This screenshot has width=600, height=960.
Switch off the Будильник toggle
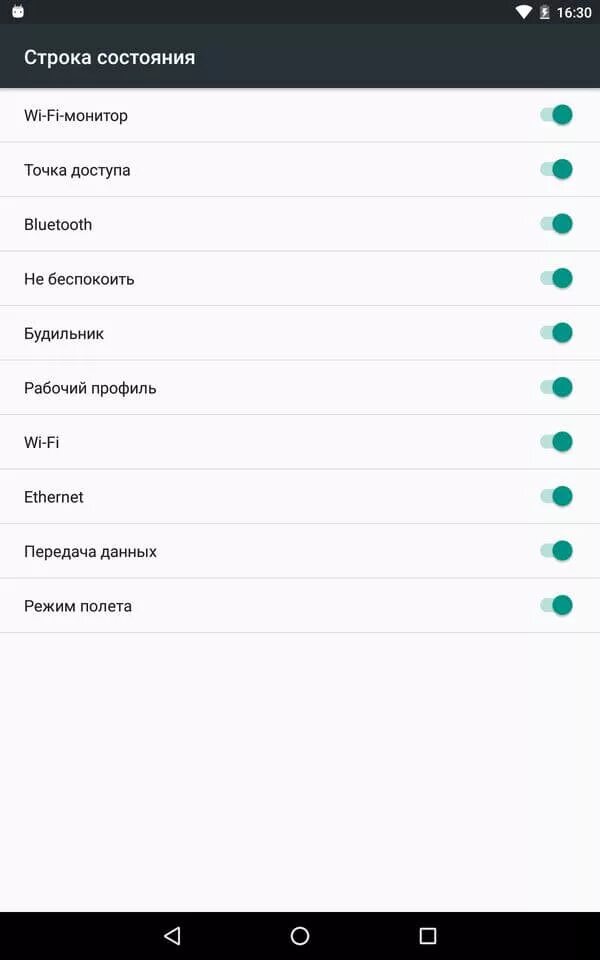tap(556, 333)
